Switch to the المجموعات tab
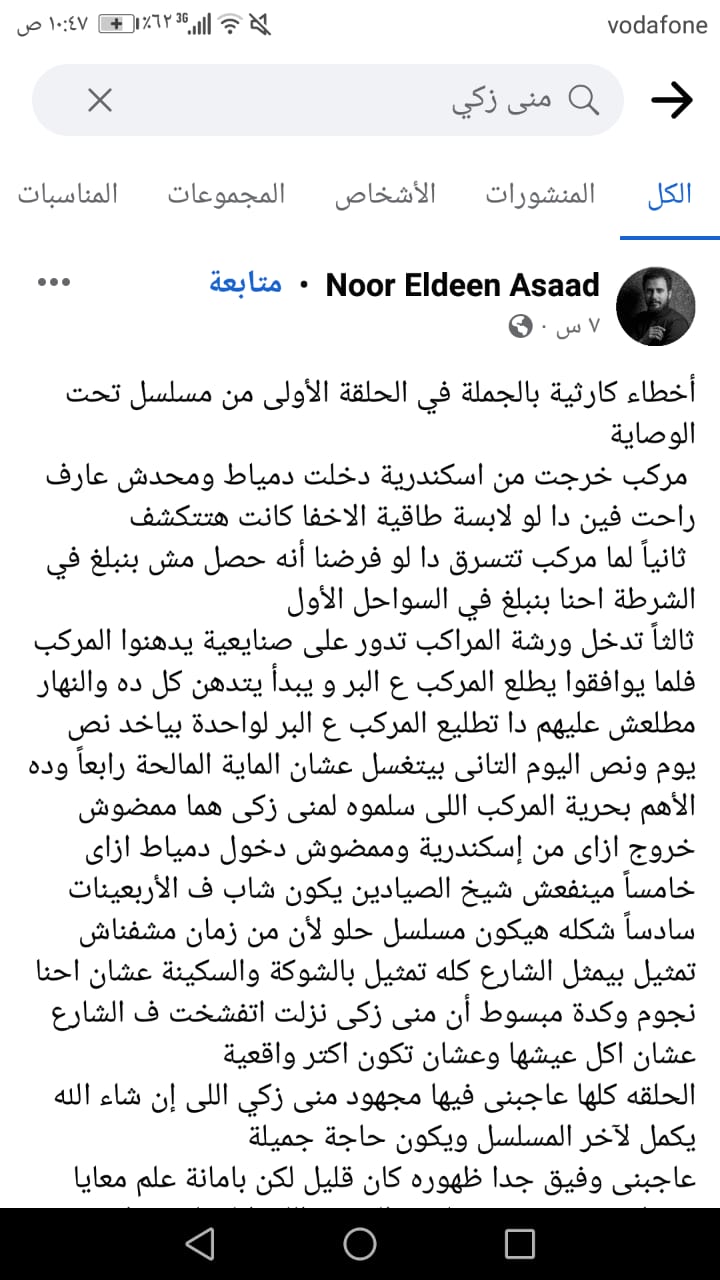Image resolution: width=720 pixels, height=1280 pixels. tap(226, 194)
